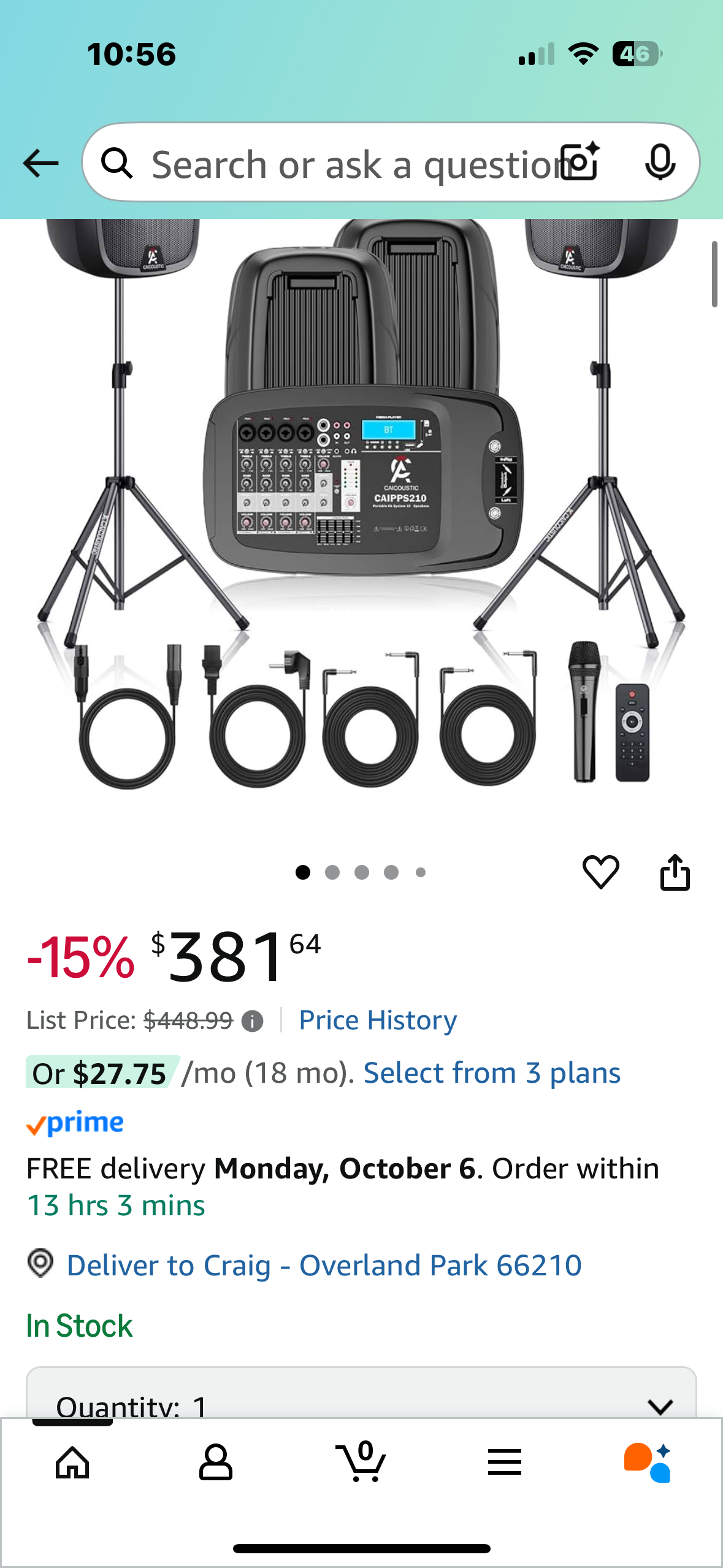Open Price History
This screenshot has height=1568, width=723.
(378, 1020)
